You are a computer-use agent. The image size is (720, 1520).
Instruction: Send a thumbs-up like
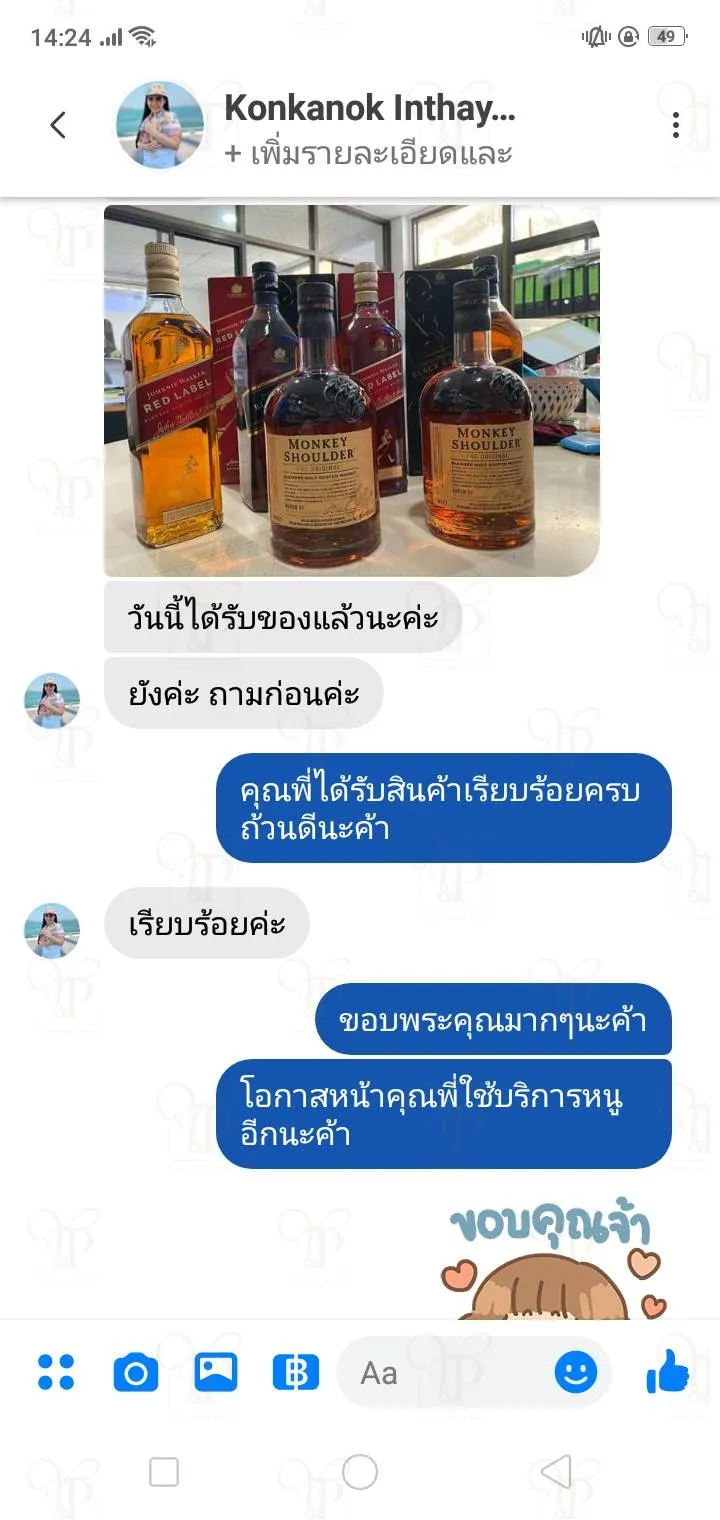[x=668, y=1371]
